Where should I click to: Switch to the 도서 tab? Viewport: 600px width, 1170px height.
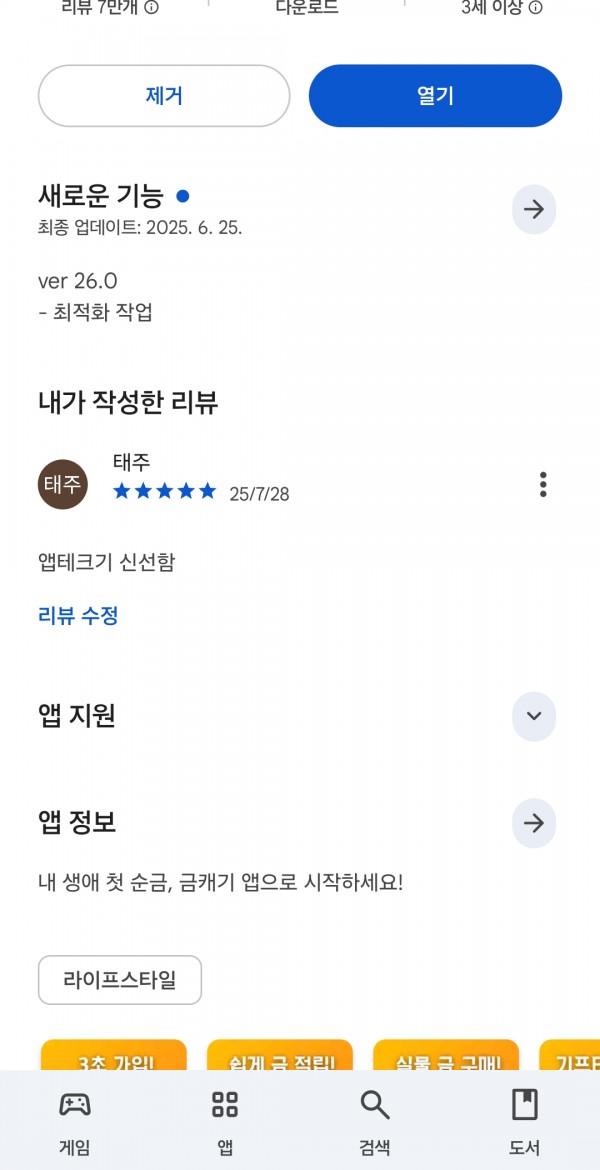coord(525,1120)
